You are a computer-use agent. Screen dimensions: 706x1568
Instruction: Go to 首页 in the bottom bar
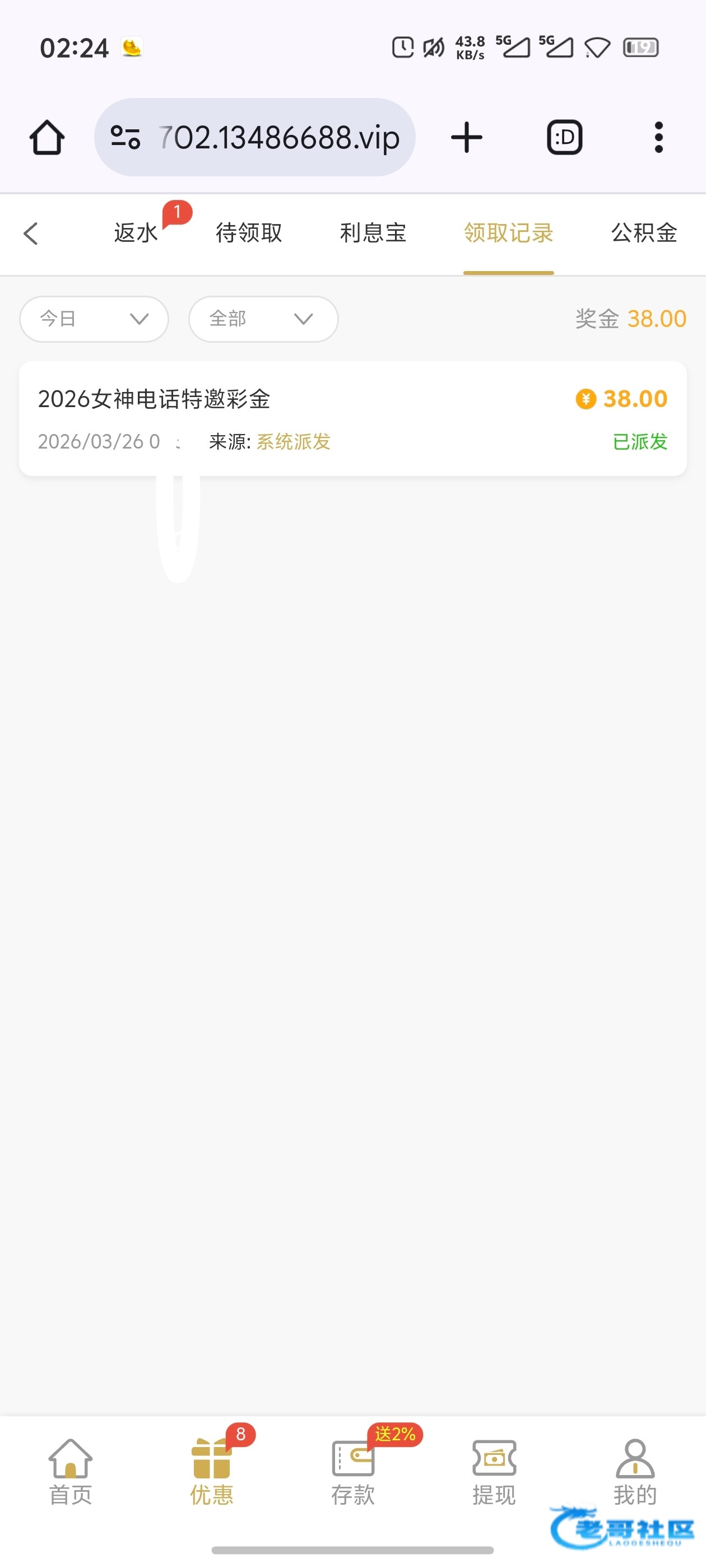[71, 1470]
